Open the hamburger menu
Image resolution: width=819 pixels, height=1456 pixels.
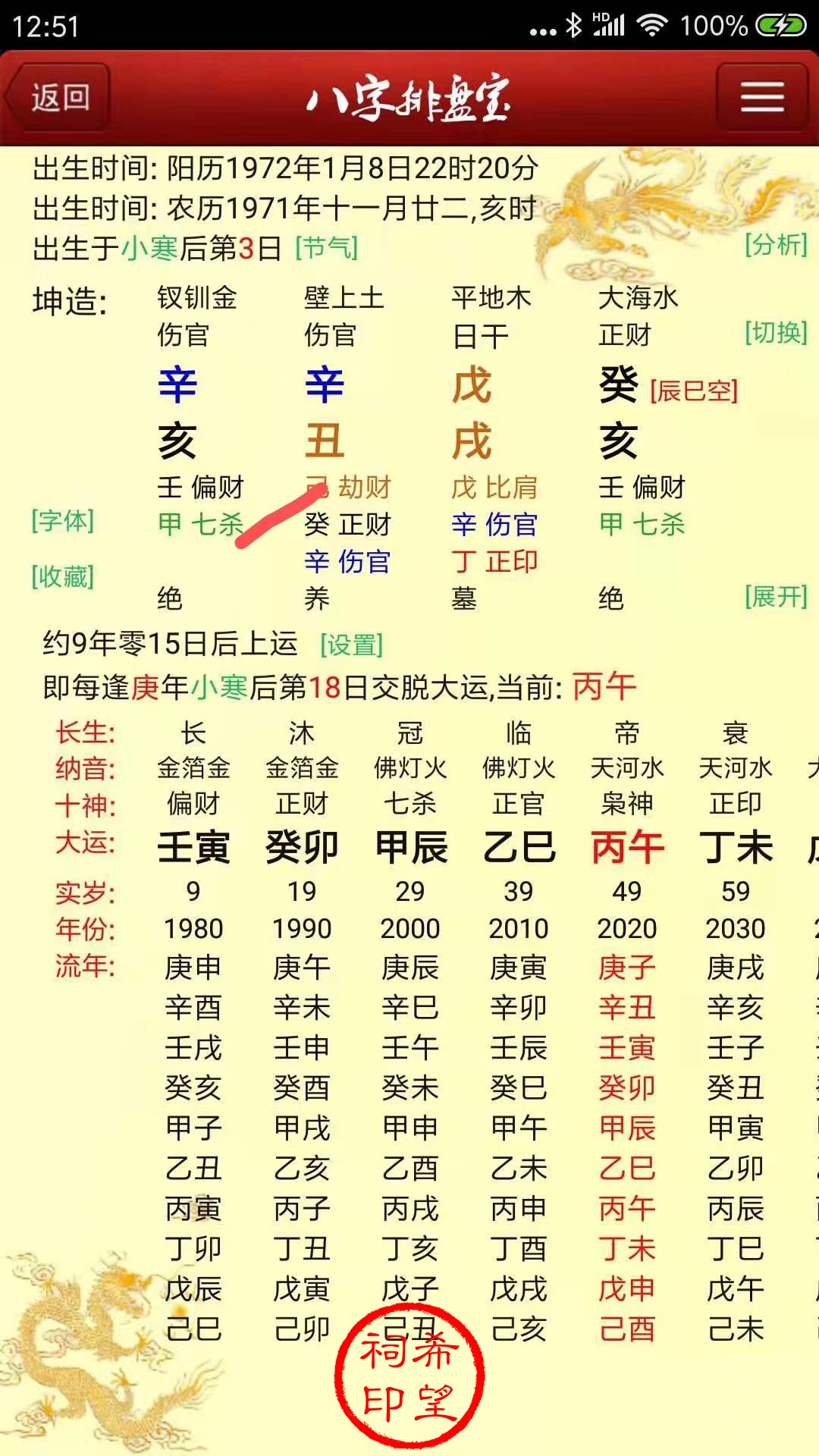tap(761, 97)
